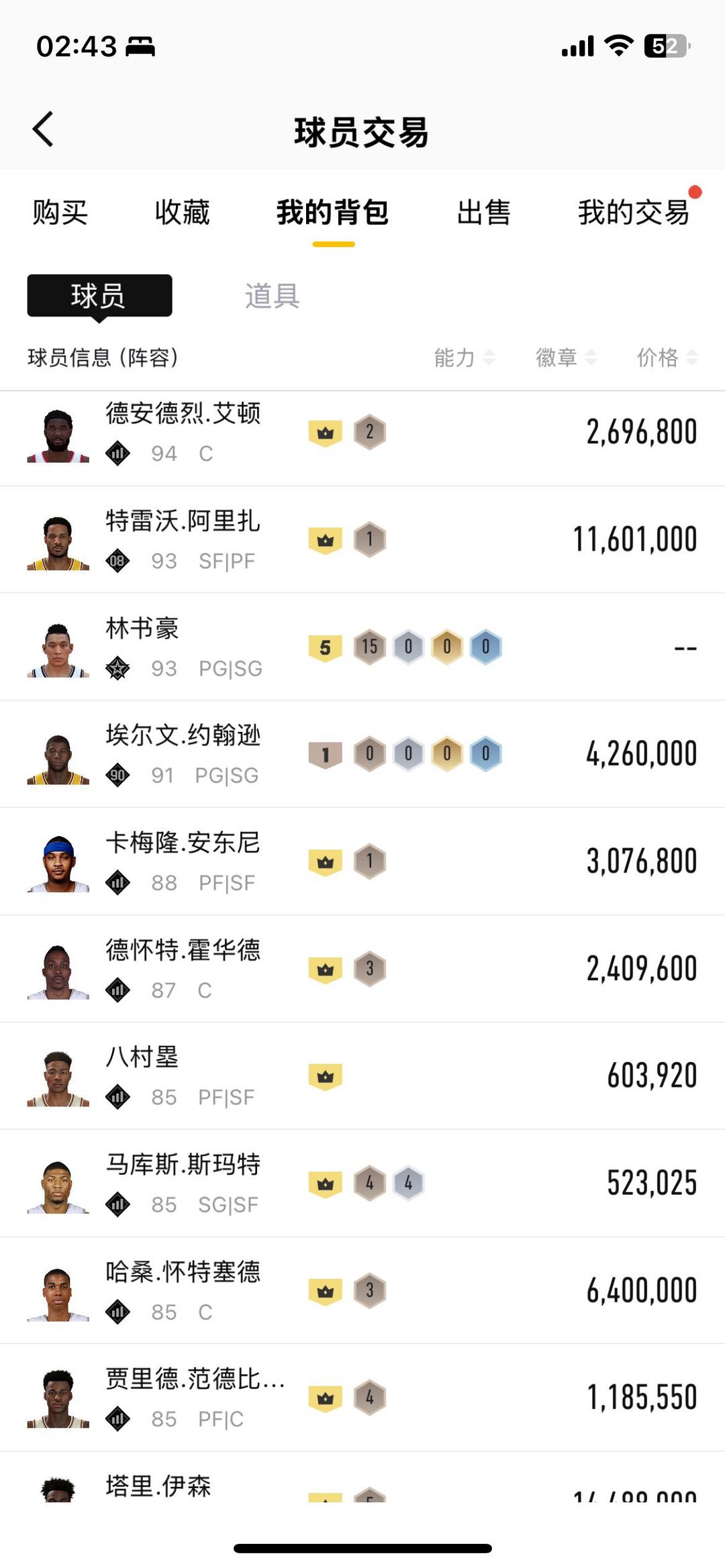Open player 特雷沃.阿里扎
725x1568 pixels.
click(x=362, y=540)
